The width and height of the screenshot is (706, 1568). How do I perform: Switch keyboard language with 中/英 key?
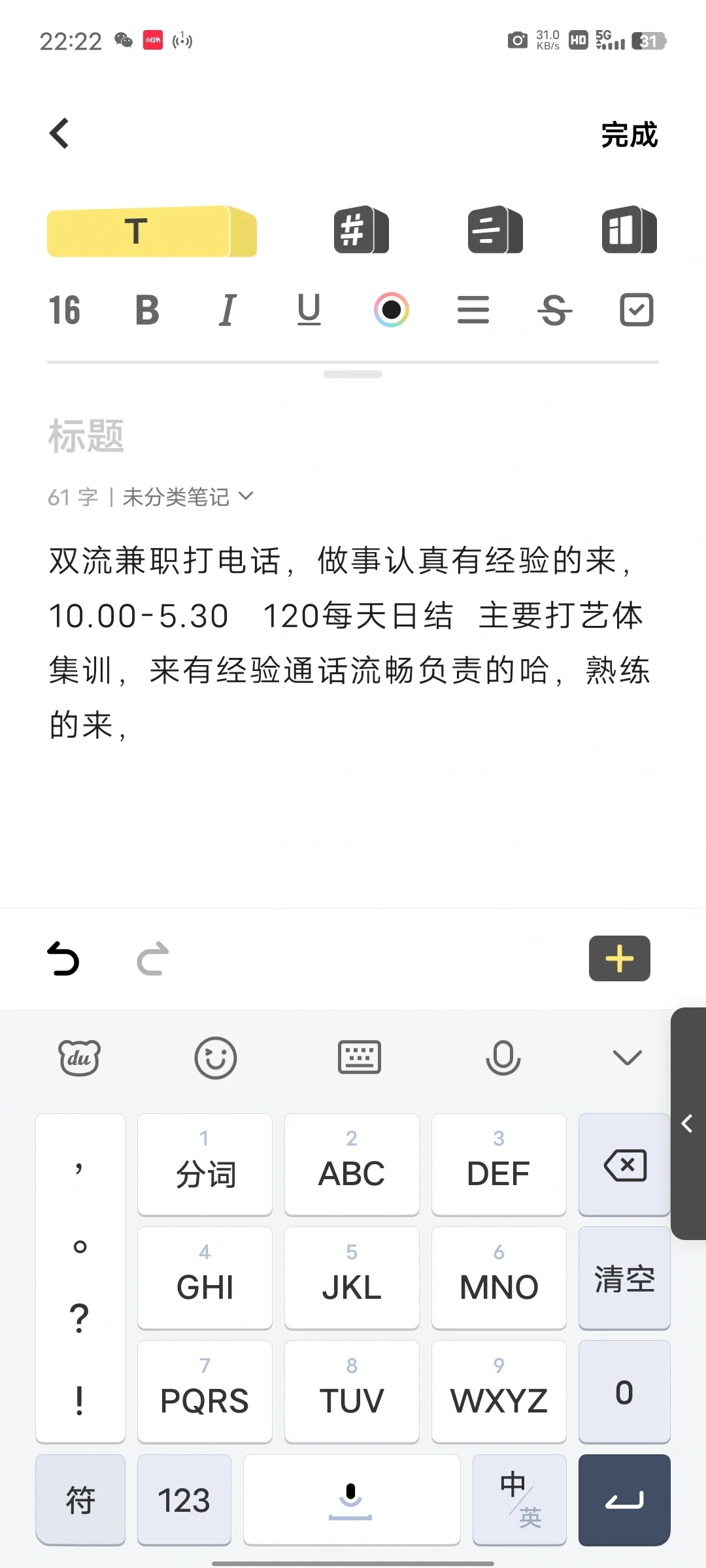[520, 1500]
